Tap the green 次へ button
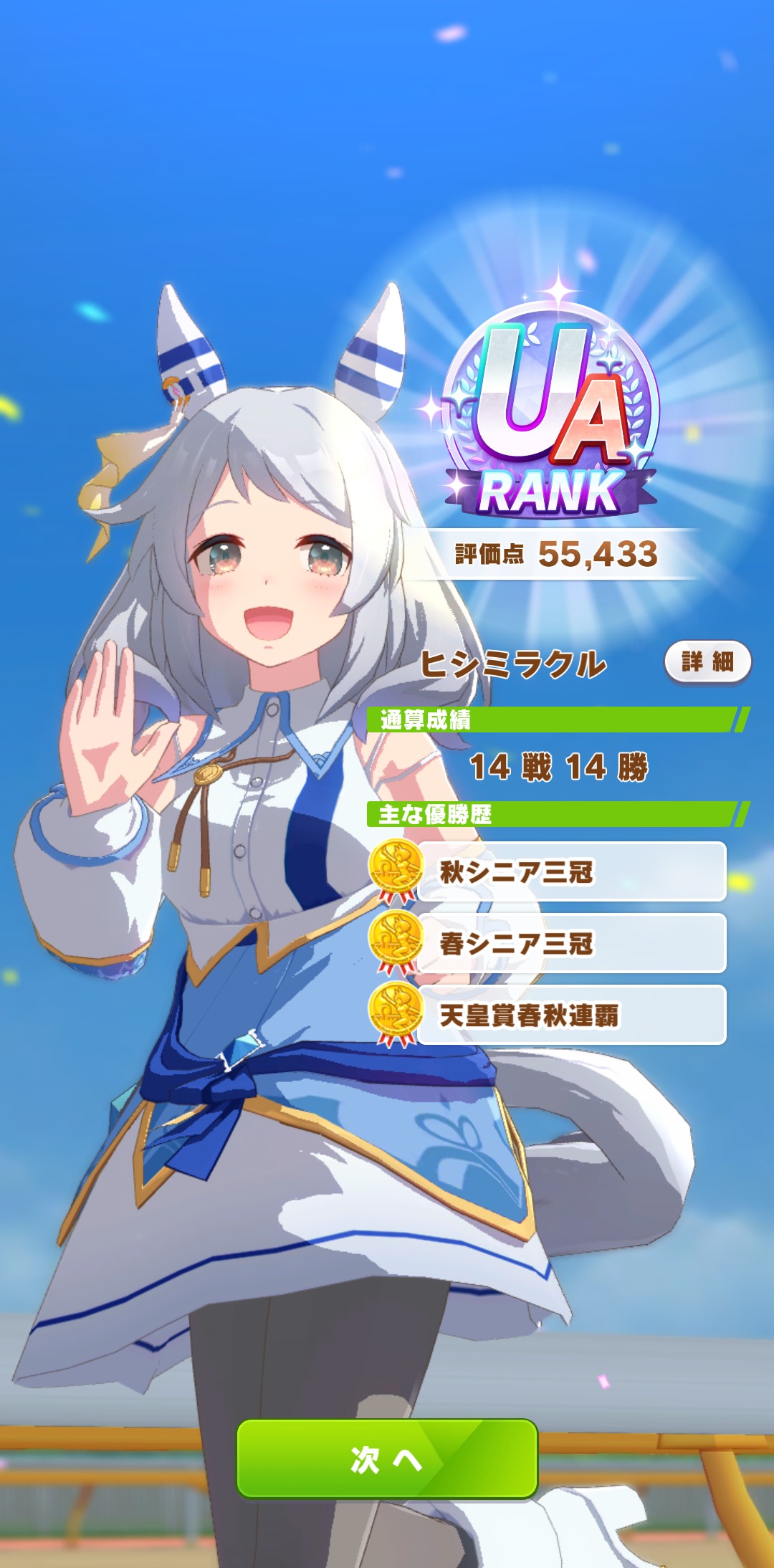This screenshot has width=774, height=1568. click(387, 1458)
